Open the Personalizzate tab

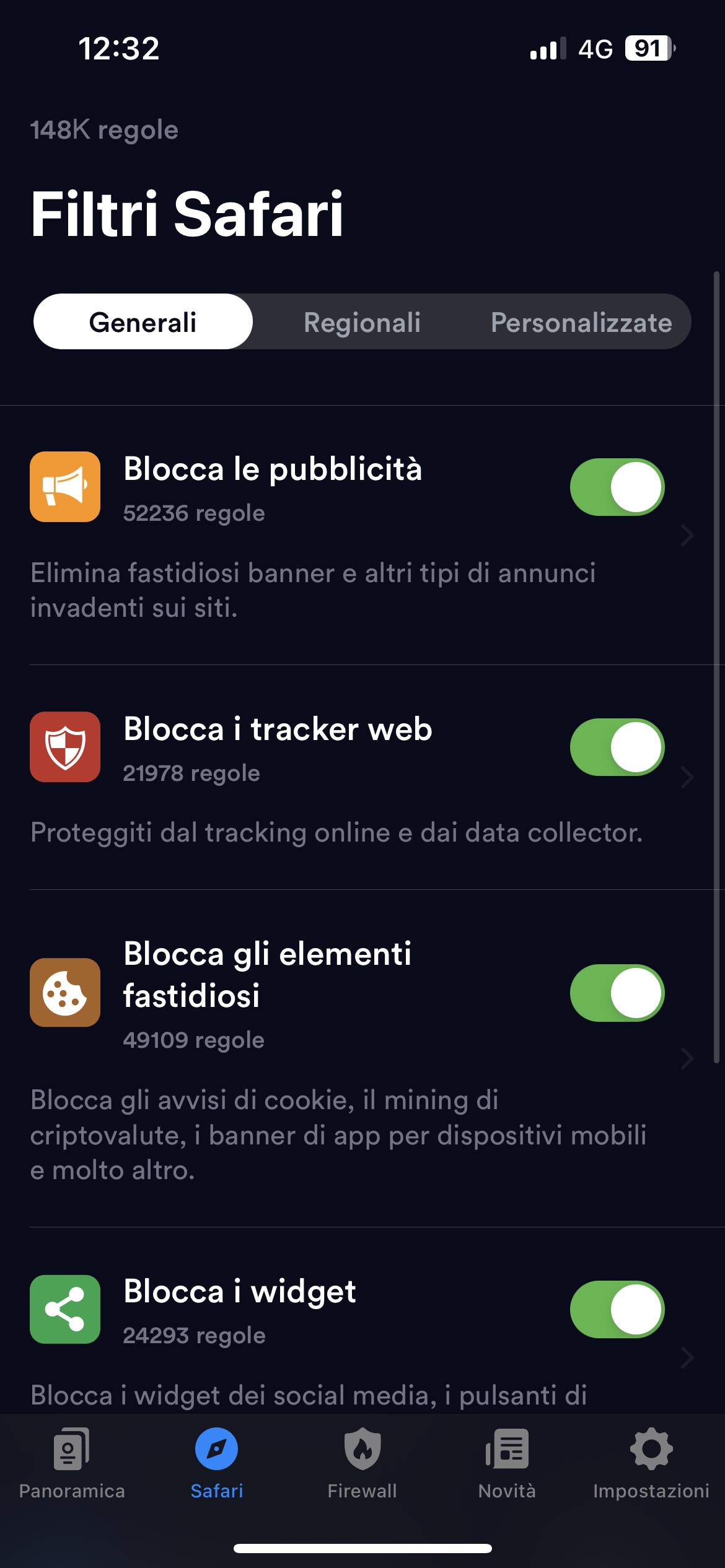[581, 321]
